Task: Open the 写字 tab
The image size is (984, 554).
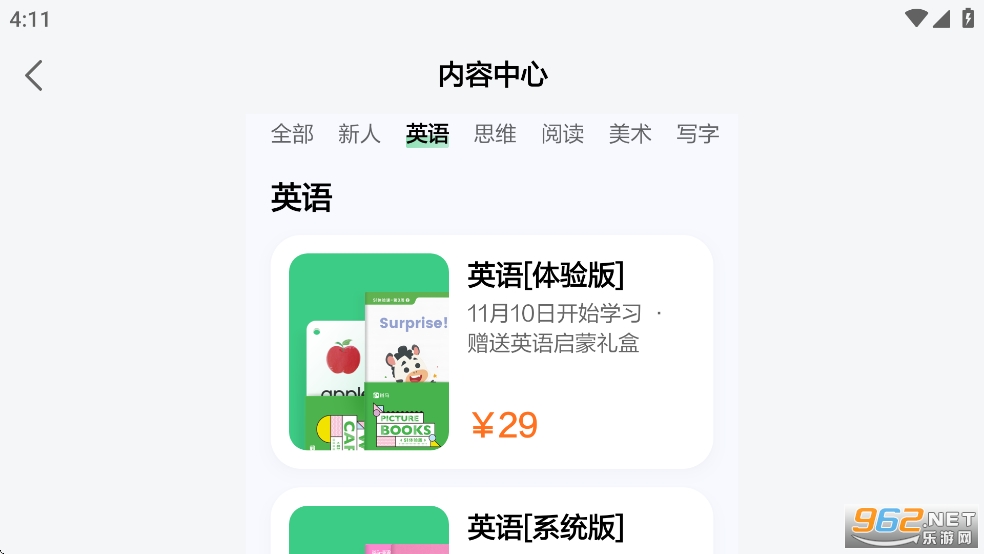Action: [697, 134]
